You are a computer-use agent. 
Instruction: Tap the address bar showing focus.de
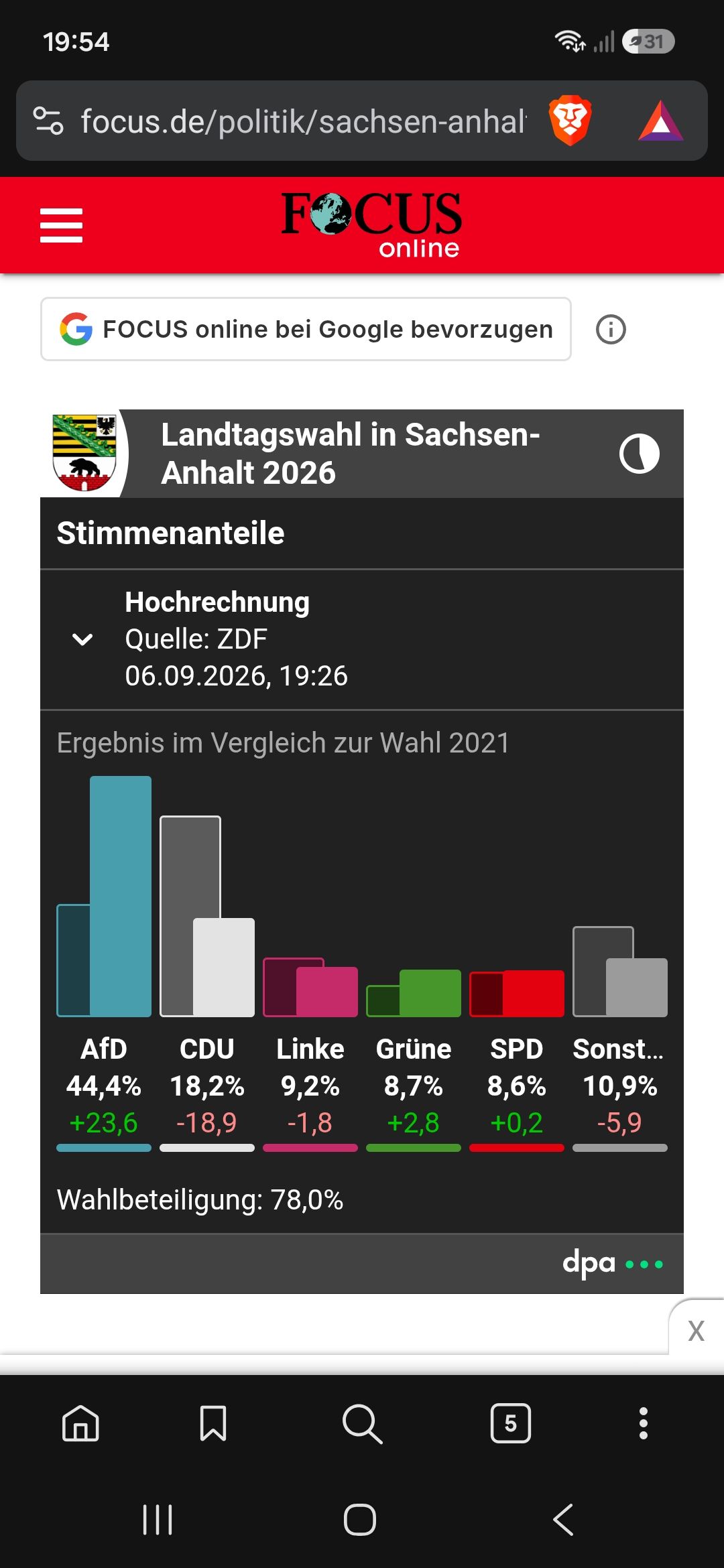(303, 122)
